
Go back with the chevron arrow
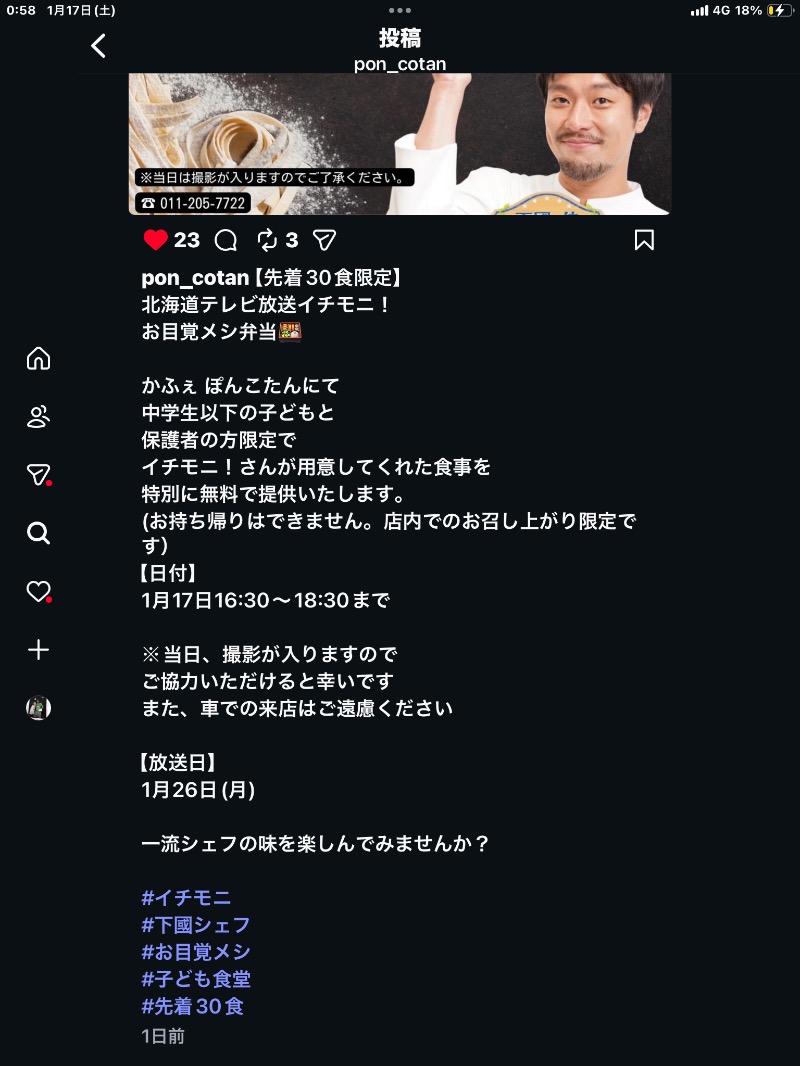[97, 46]
